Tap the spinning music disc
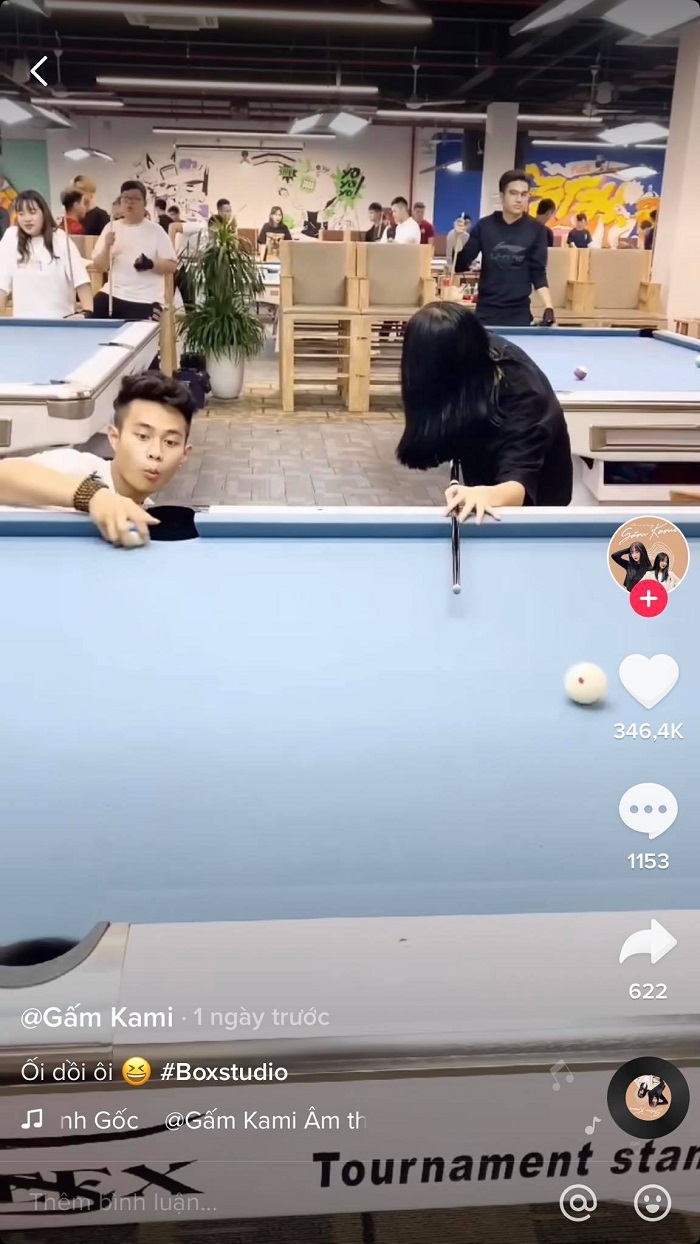This screenshot has width=700, height=1244. pyautogui.click(x=648, y=1097)
